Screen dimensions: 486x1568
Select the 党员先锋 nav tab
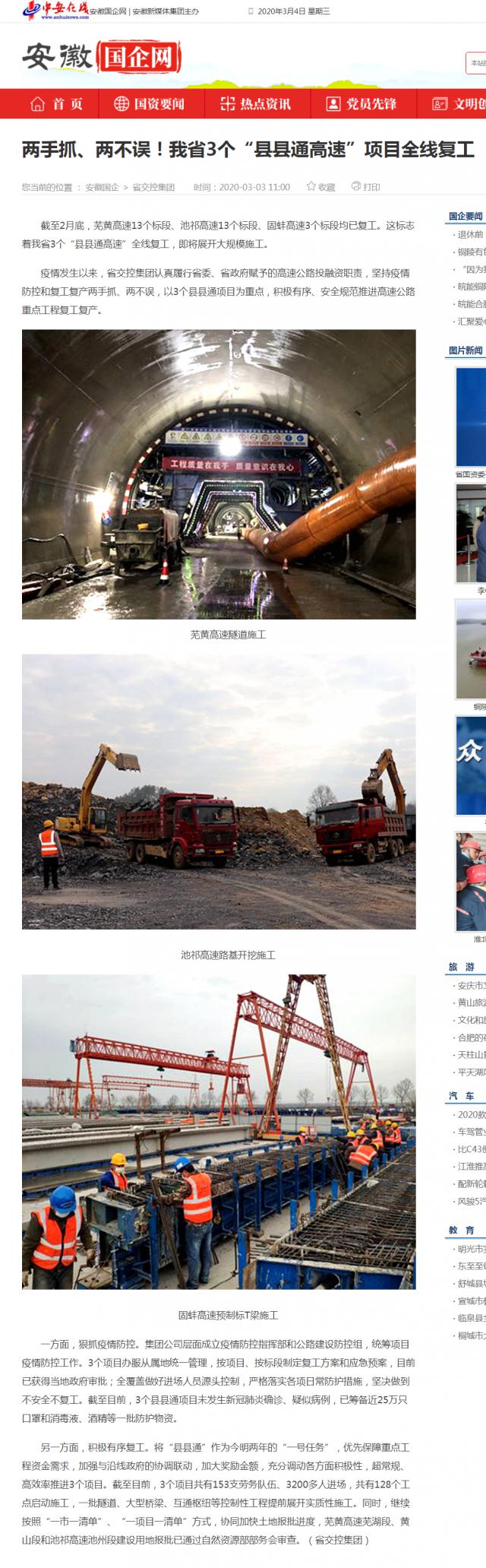pos(362,104)
